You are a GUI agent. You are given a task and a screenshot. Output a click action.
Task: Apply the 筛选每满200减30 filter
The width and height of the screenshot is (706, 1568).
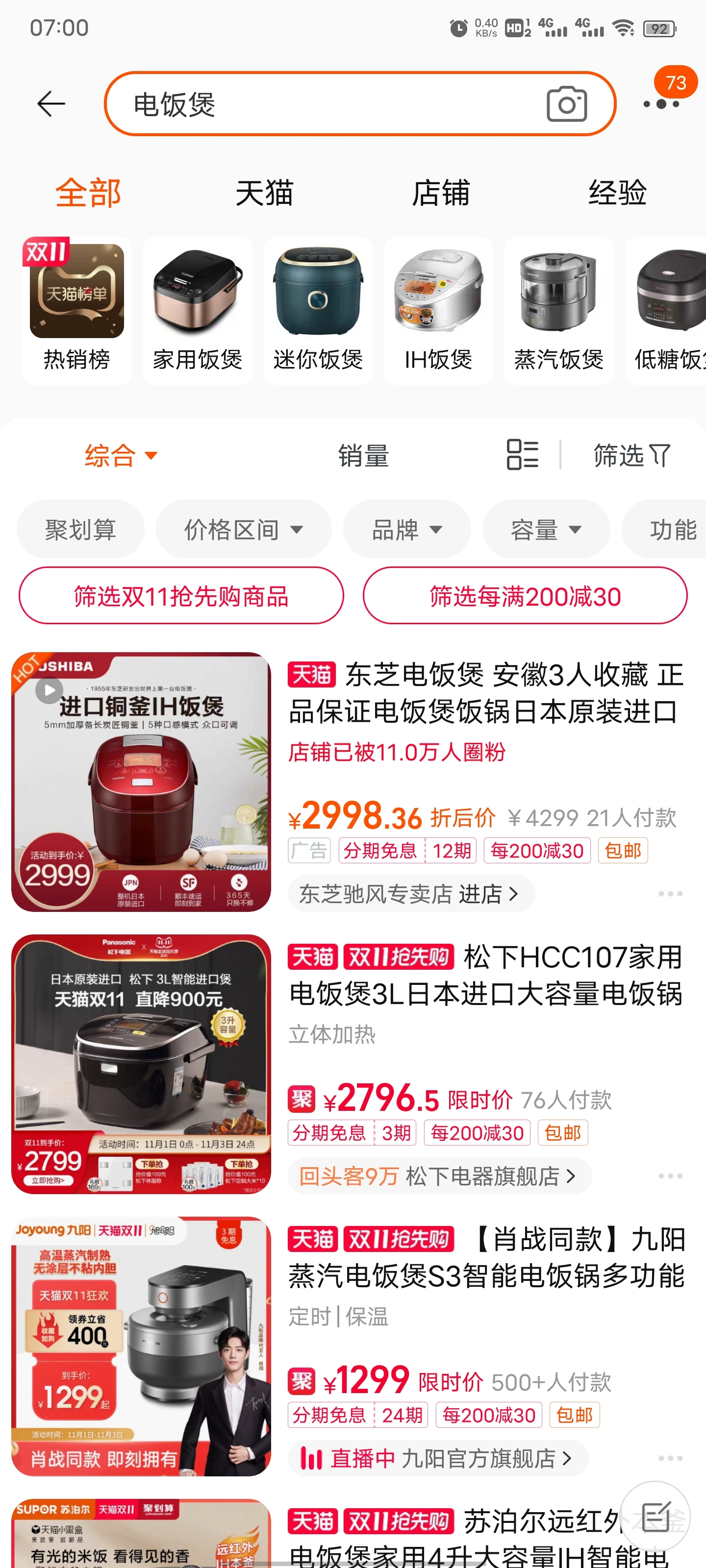pyautogui.click(x=525, y=596)
